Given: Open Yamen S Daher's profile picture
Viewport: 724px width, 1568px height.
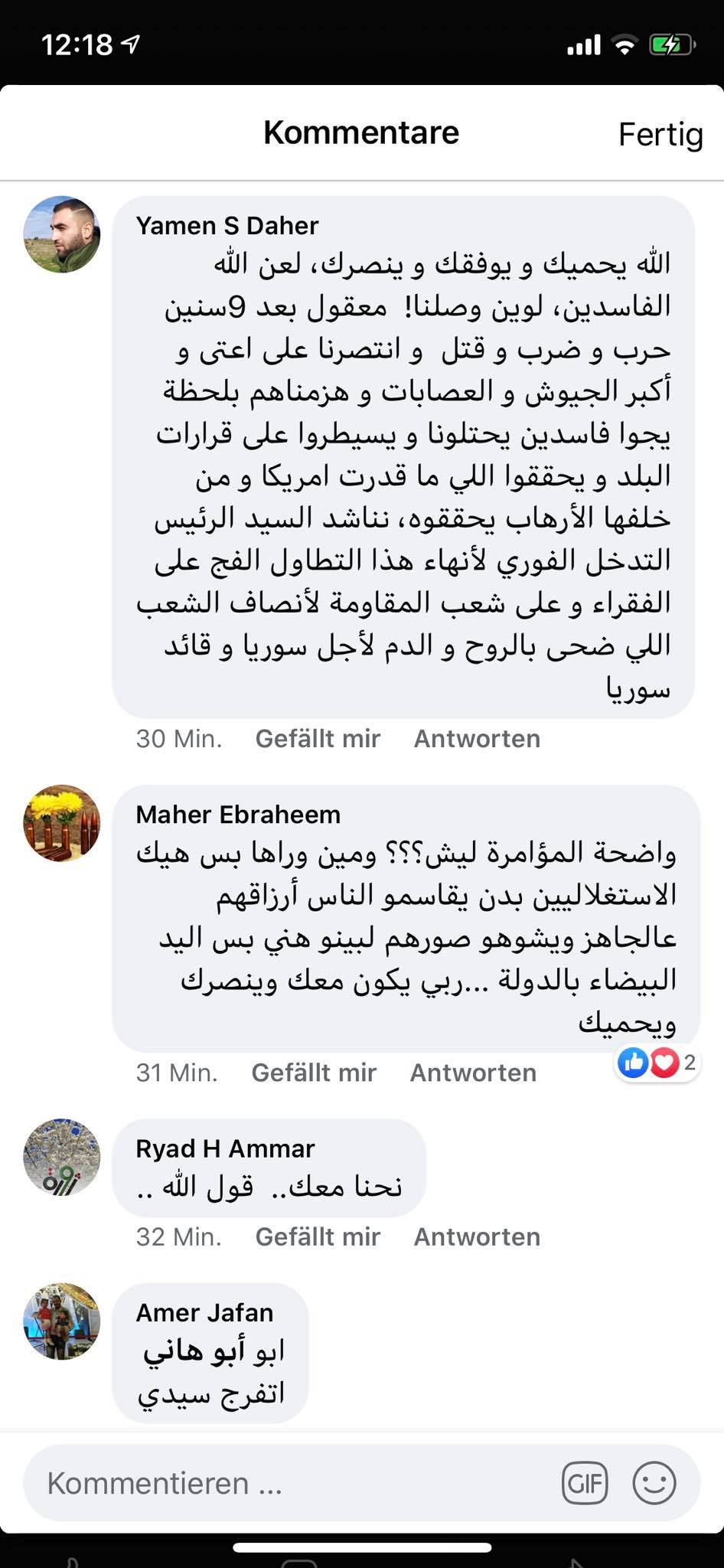Looking at the screenshot, I should click(x=62, y=234).
